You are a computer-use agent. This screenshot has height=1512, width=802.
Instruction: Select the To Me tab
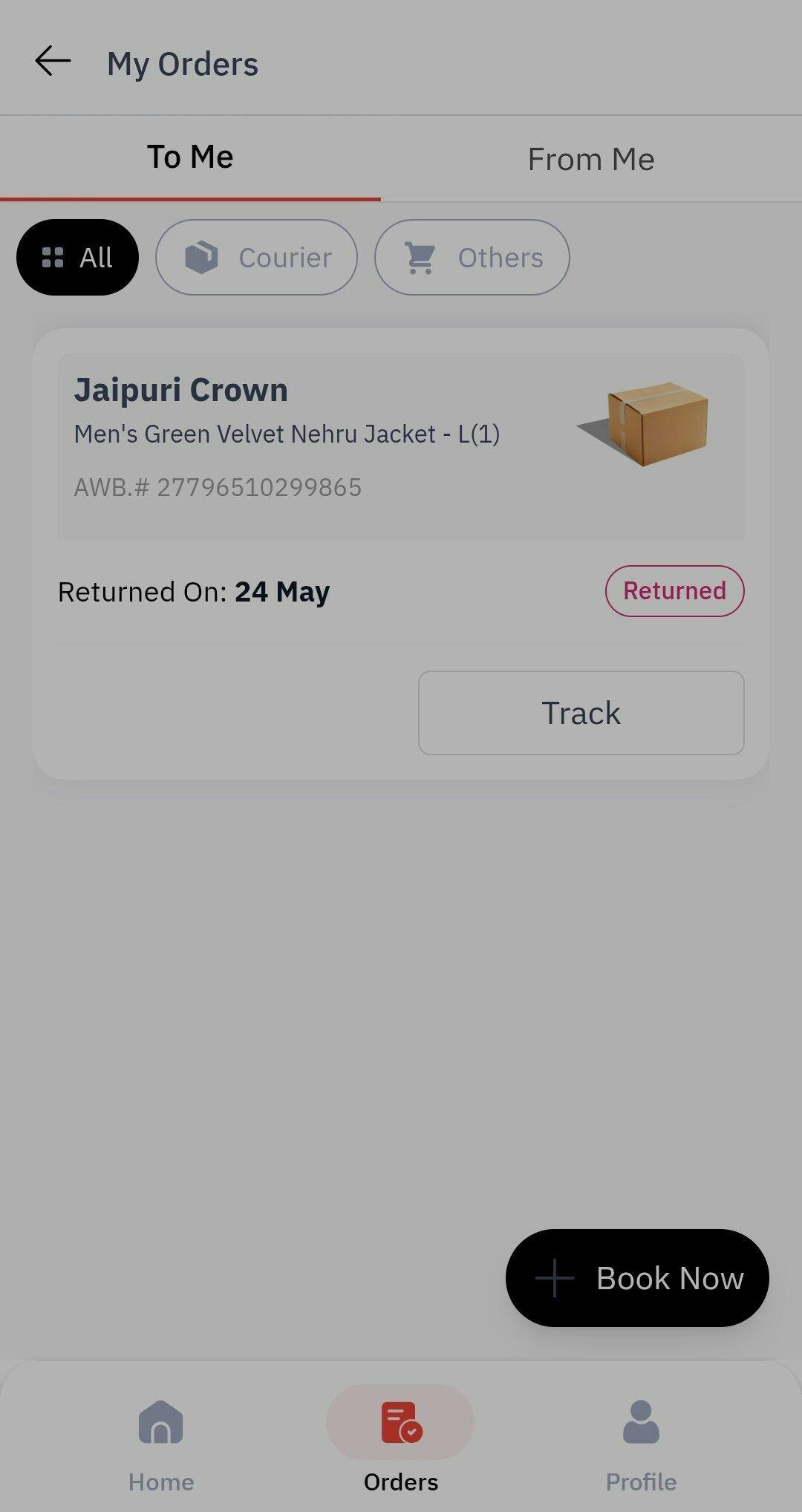point(190,157)
